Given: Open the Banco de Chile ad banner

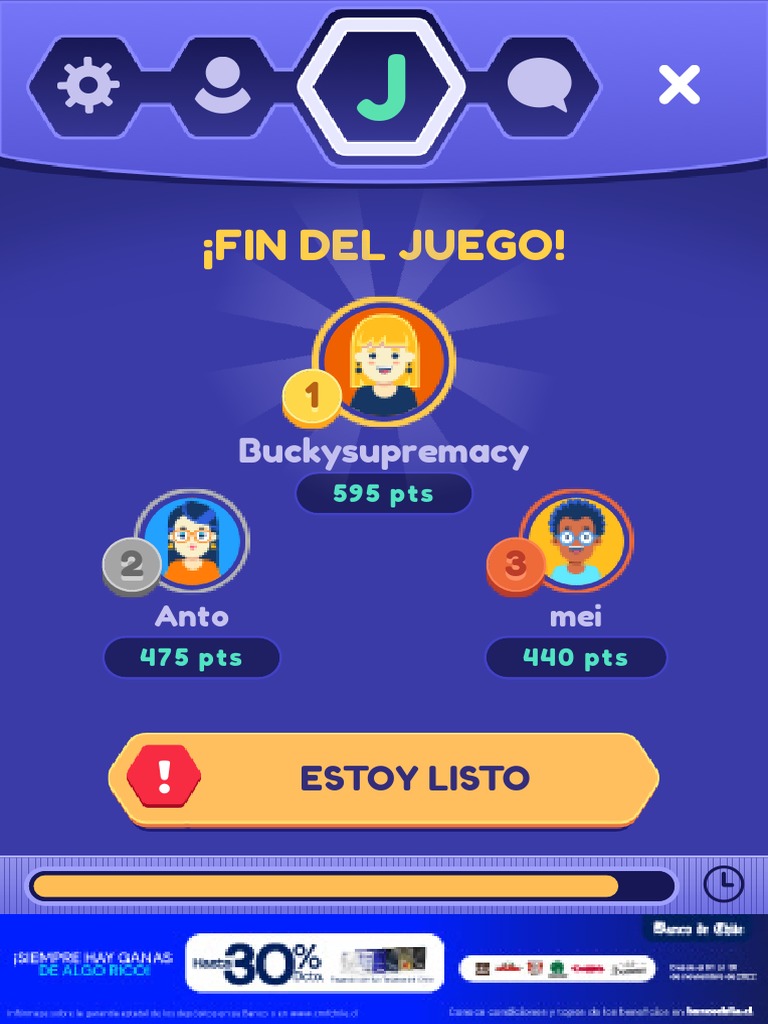Looking at the screenshot, I should 384,966.
